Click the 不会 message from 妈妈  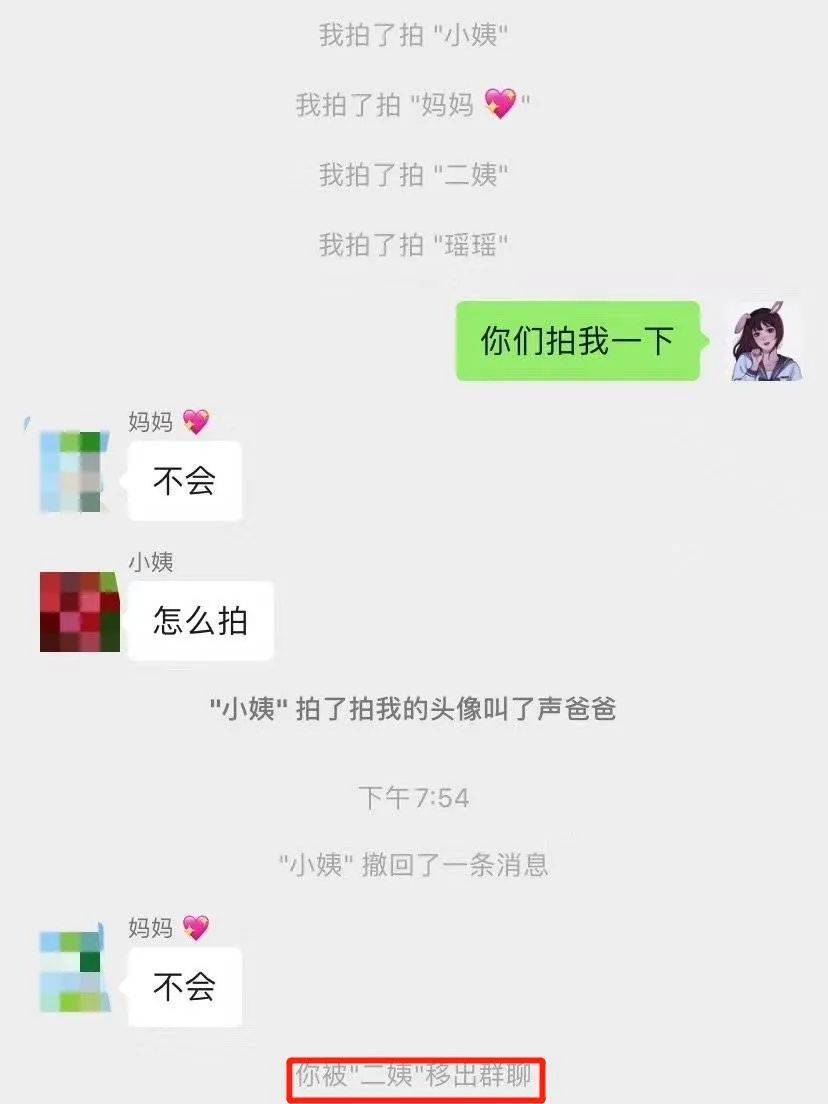coord(186,480)
